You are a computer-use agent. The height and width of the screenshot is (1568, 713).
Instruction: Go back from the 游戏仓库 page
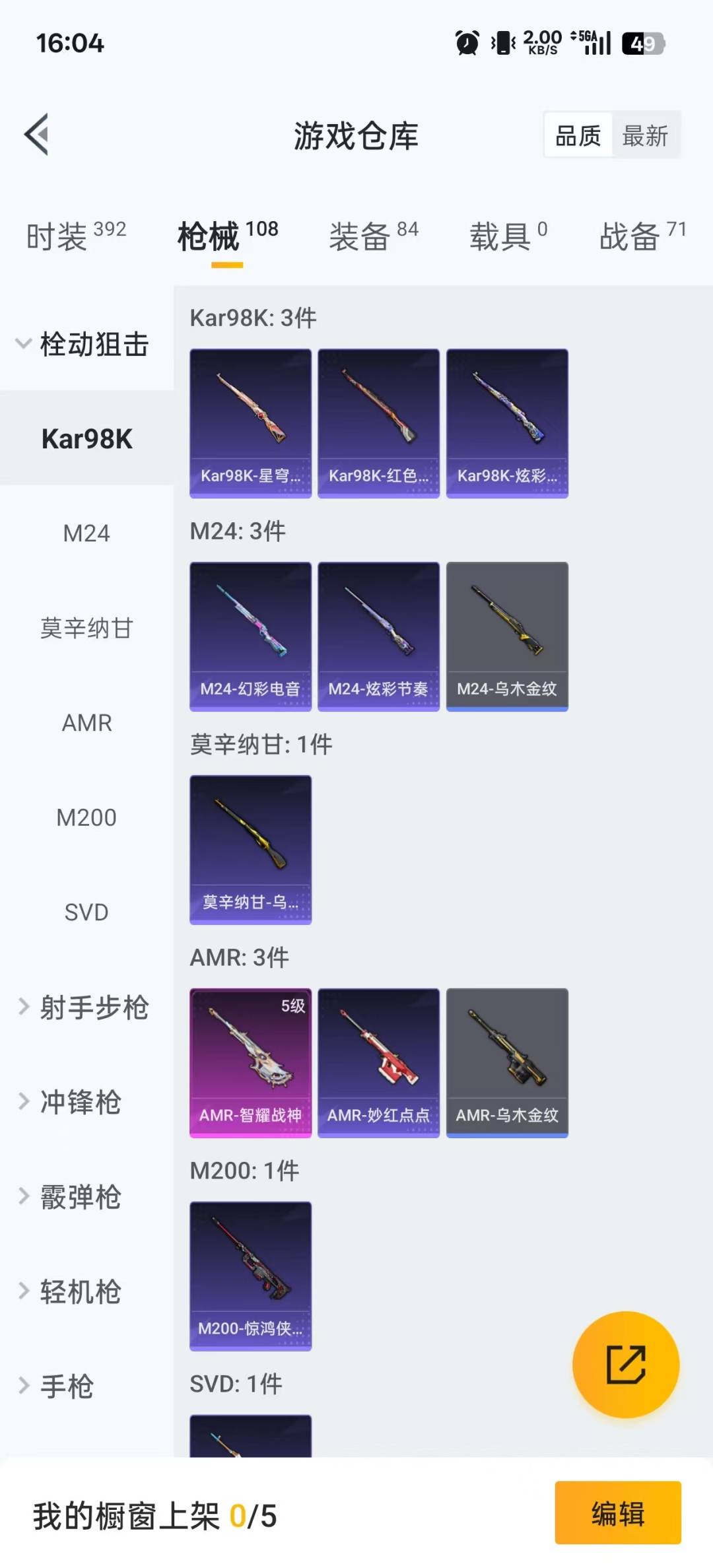37,135
